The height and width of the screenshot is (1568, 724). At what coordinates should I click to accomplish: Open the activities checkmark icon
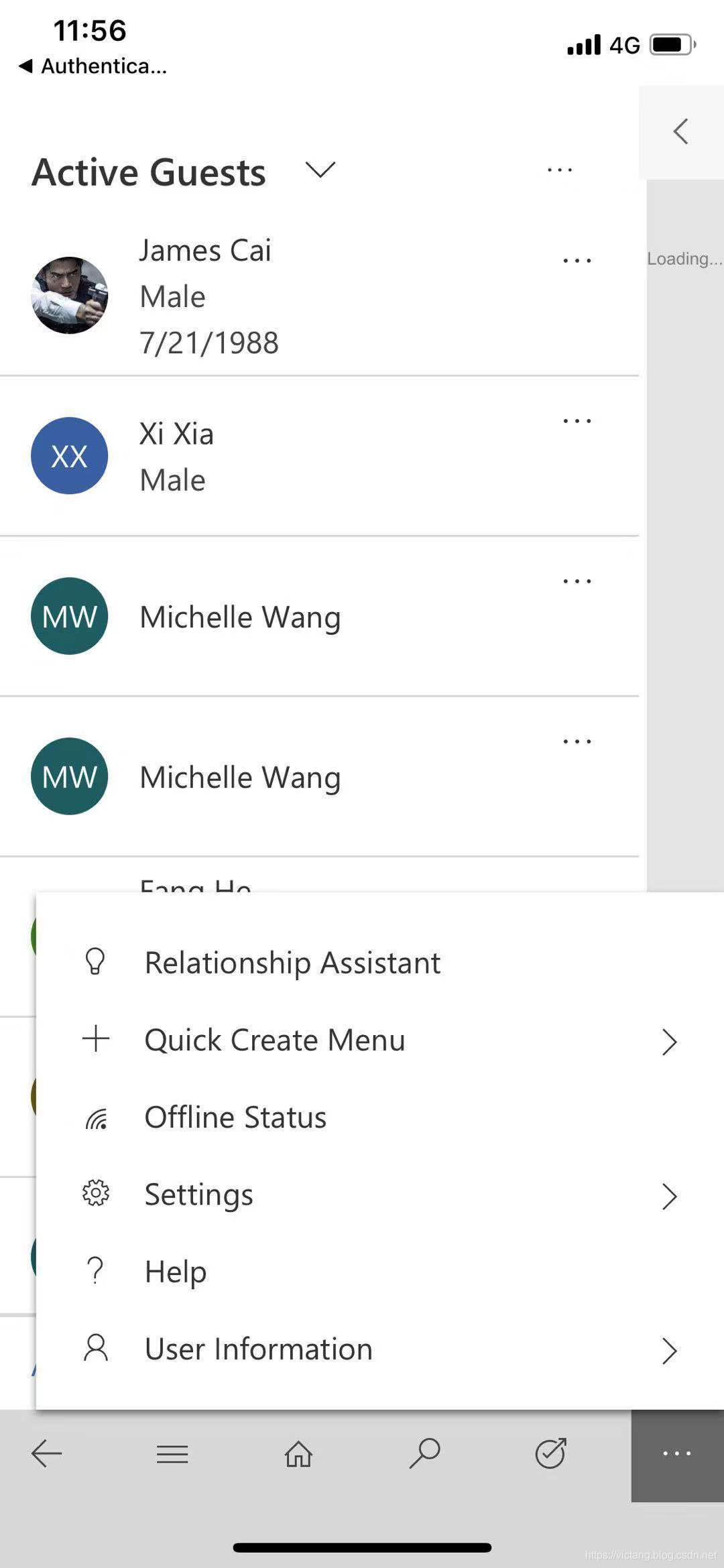click(x=550, y=1454)
